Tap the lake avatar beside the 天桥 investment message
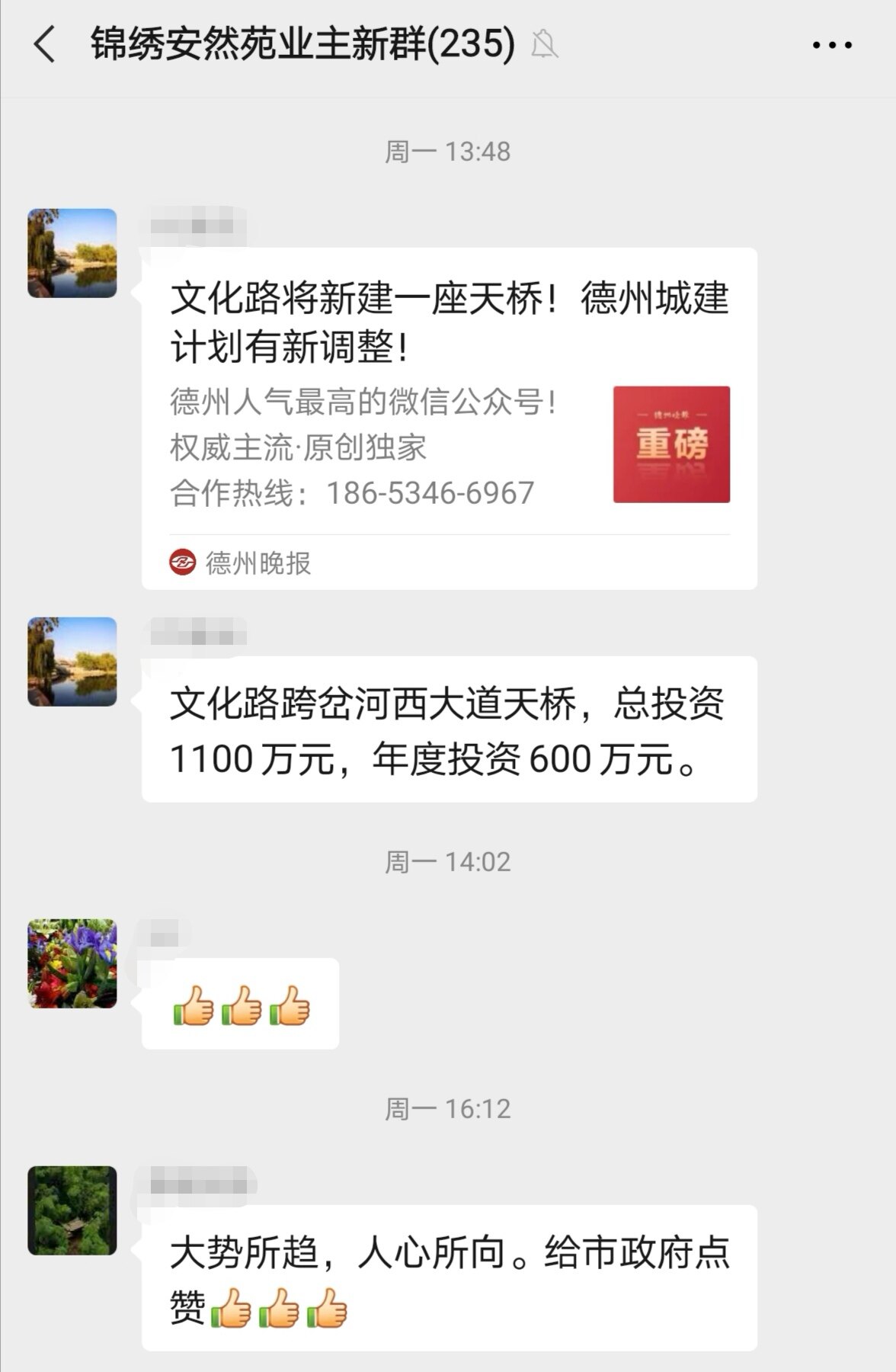Image resolution: width=896 pixels, height=1372 pixels. pyautogui.click(x=72, y=662)
